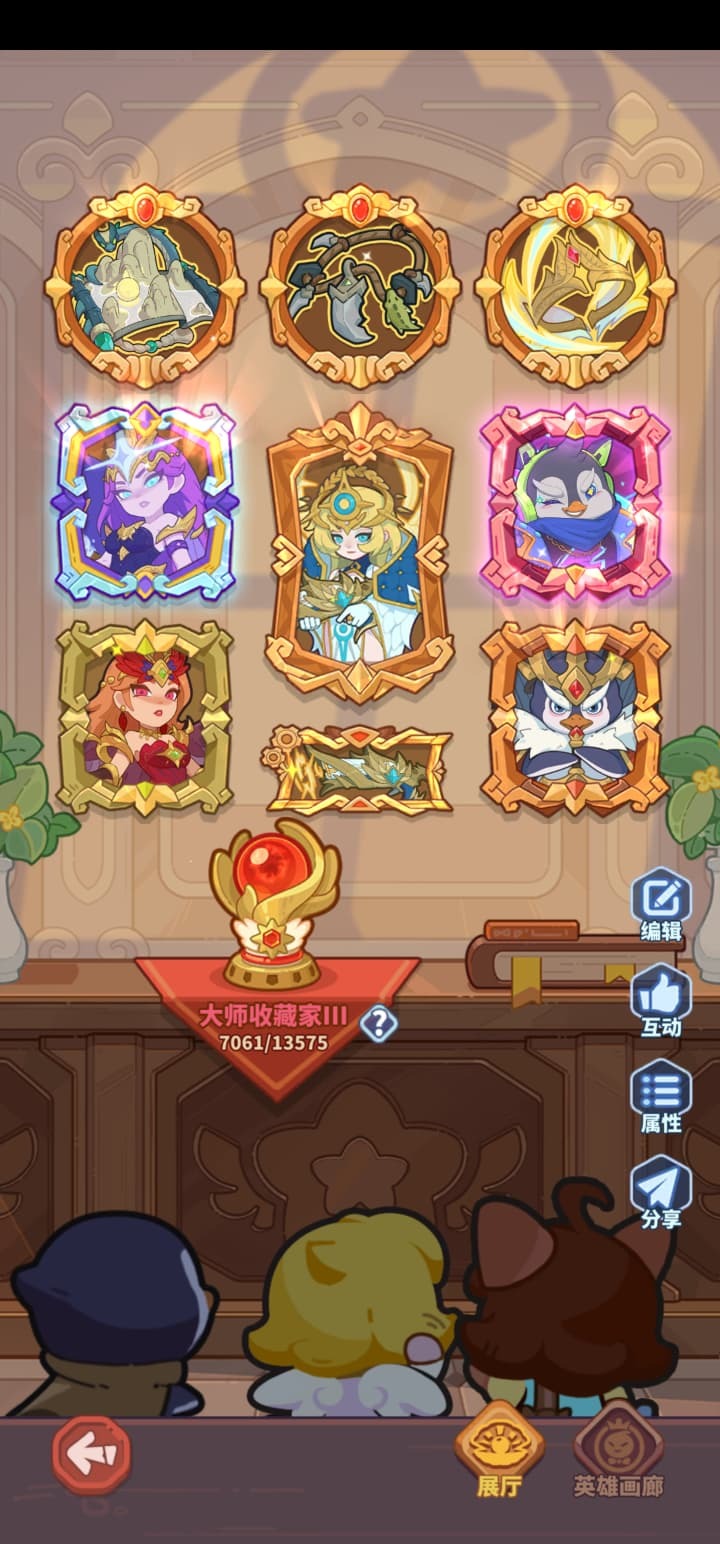This screenshot has height=1544, width=720.
Task: Share the showroom via 分享
Action: (661, 1186)
